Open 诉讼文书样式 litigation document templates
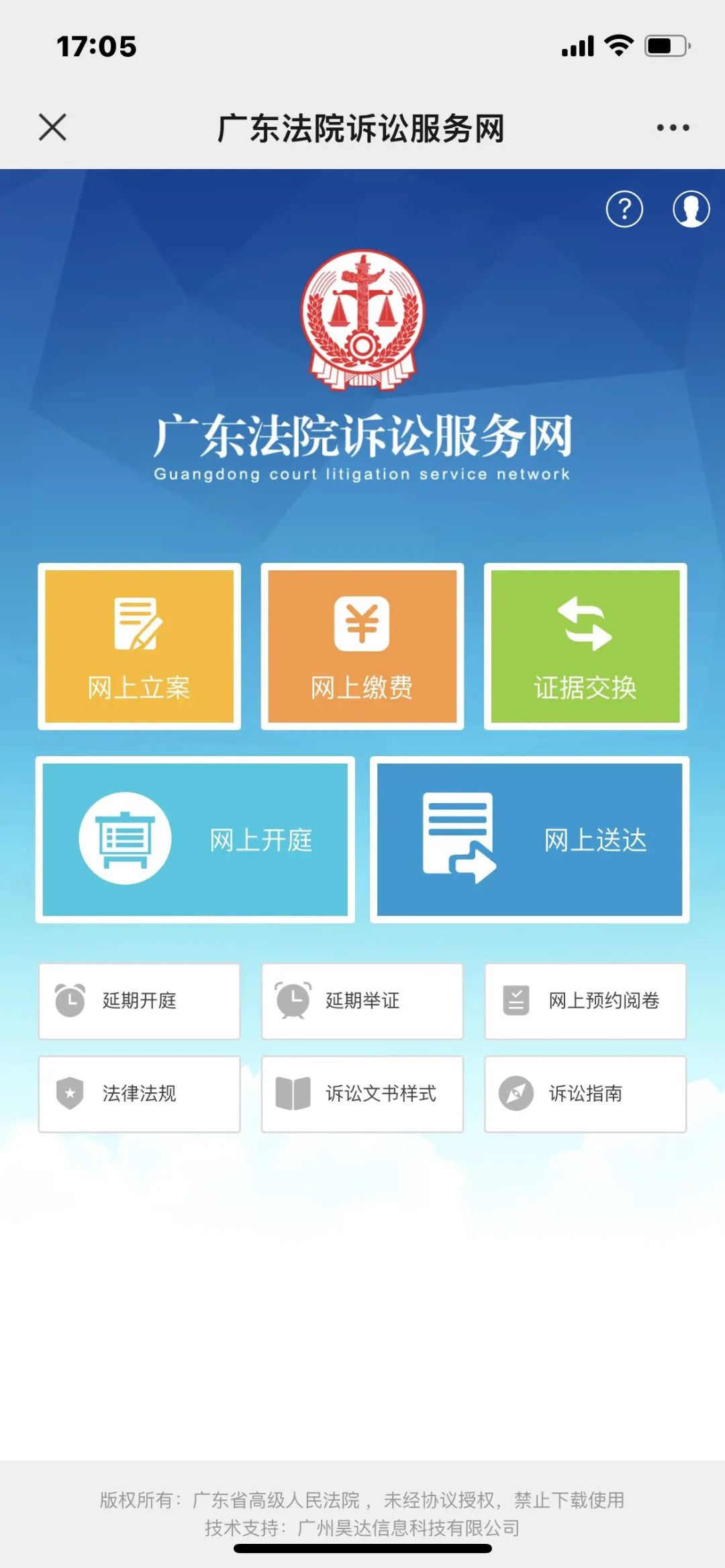This screenshot has height=1568, width=725. point(362,1094)
